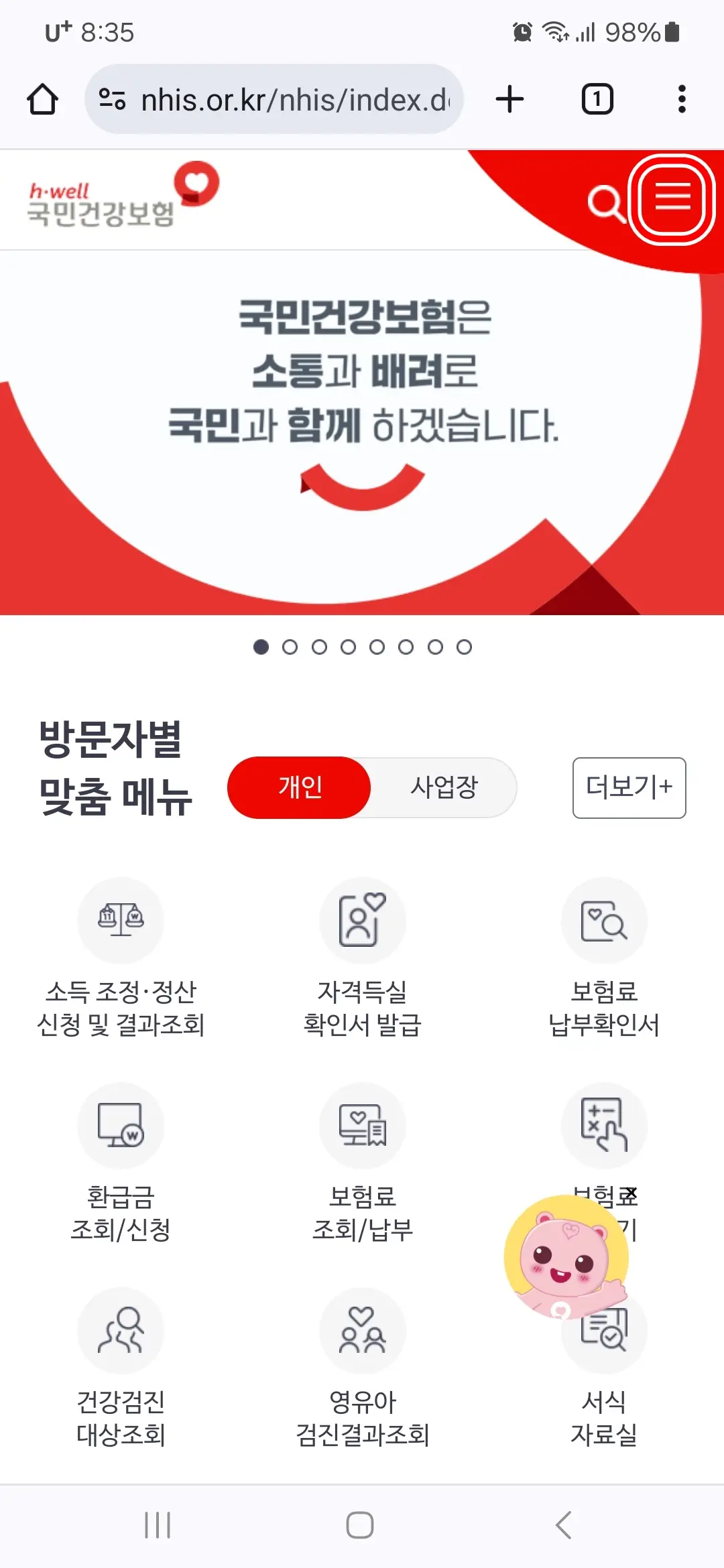Open the browser three-dot menu
Image resolution: width=724 pixels, height=1568 pixels.
pos(681,99)
